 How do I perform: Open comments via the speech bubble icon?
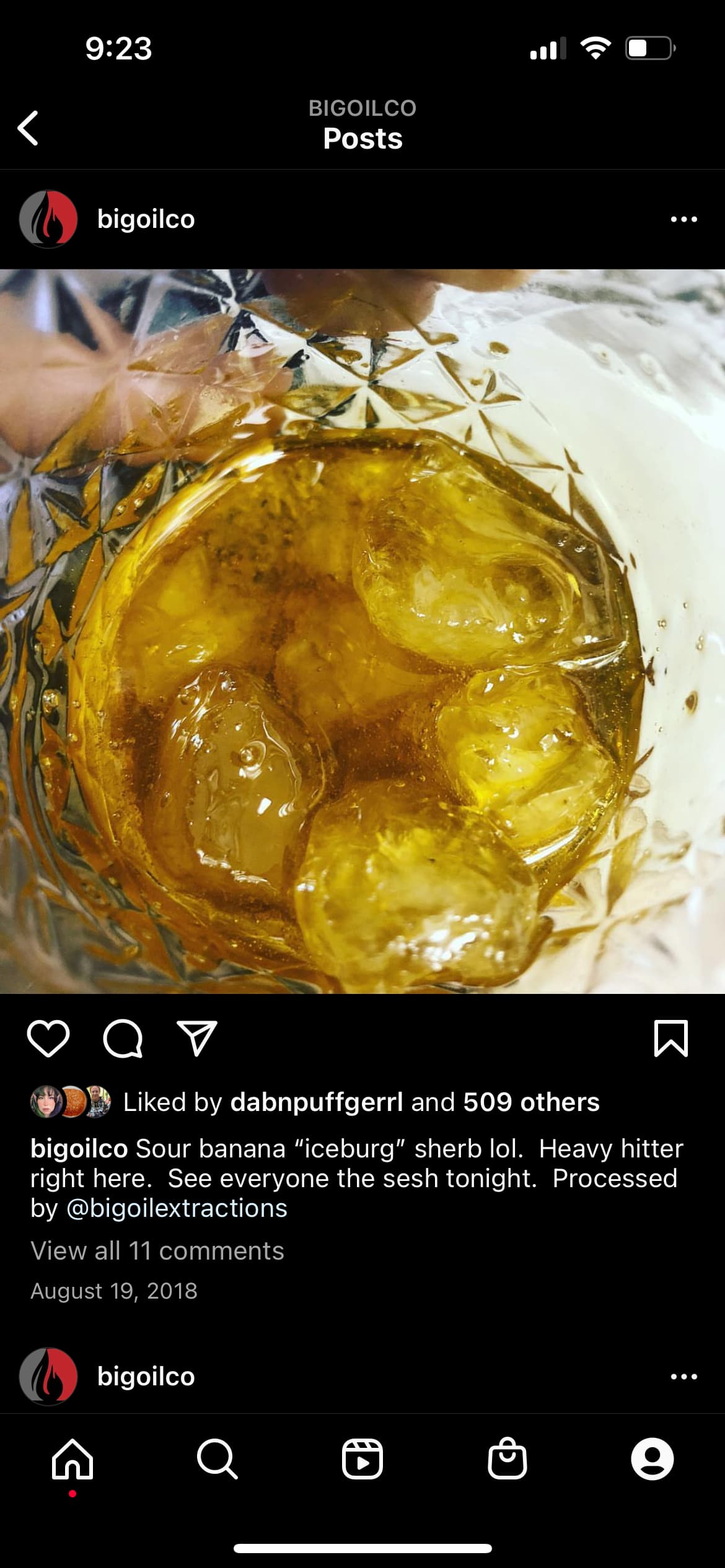[123, 1039]
